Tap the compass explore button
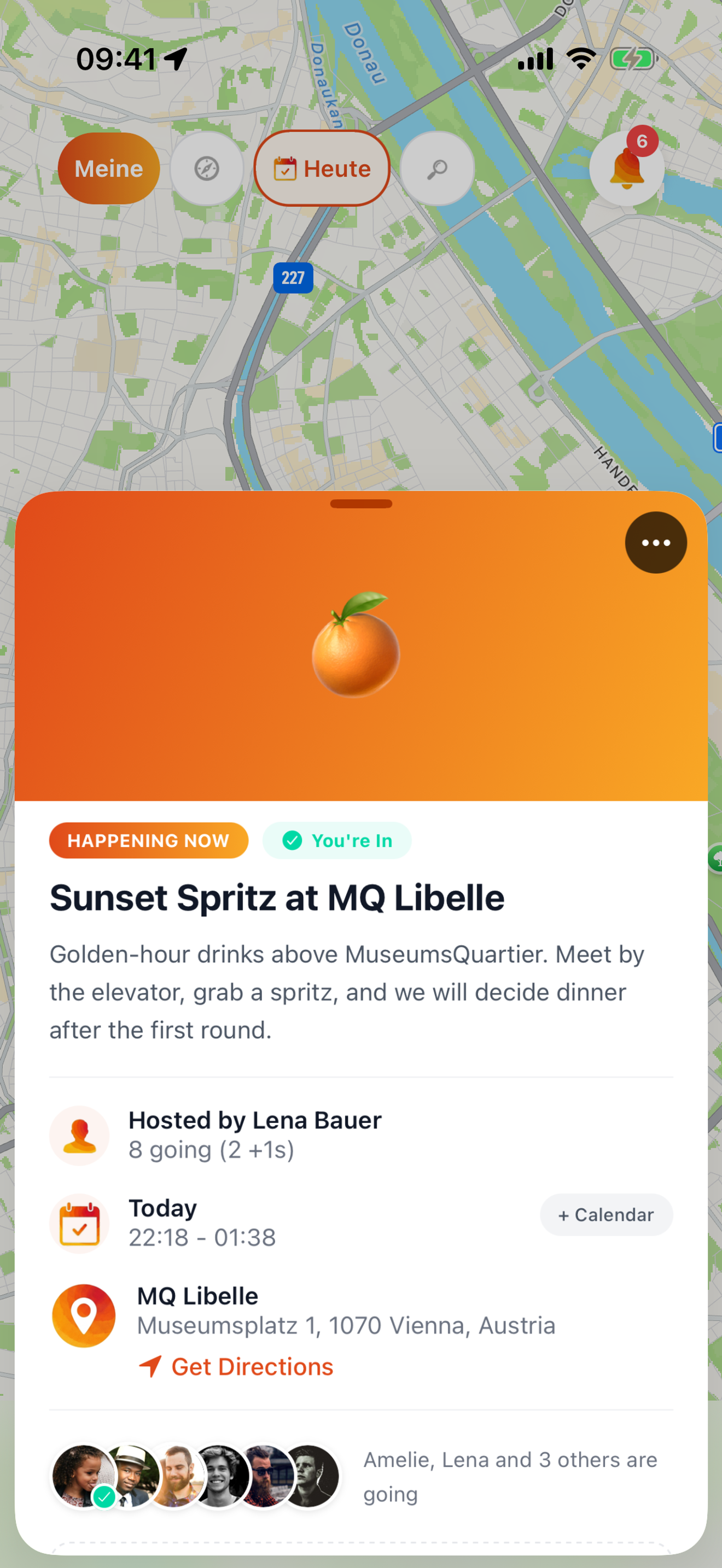Viewport: 722px width, 1568px height. (x=206, y=168)
